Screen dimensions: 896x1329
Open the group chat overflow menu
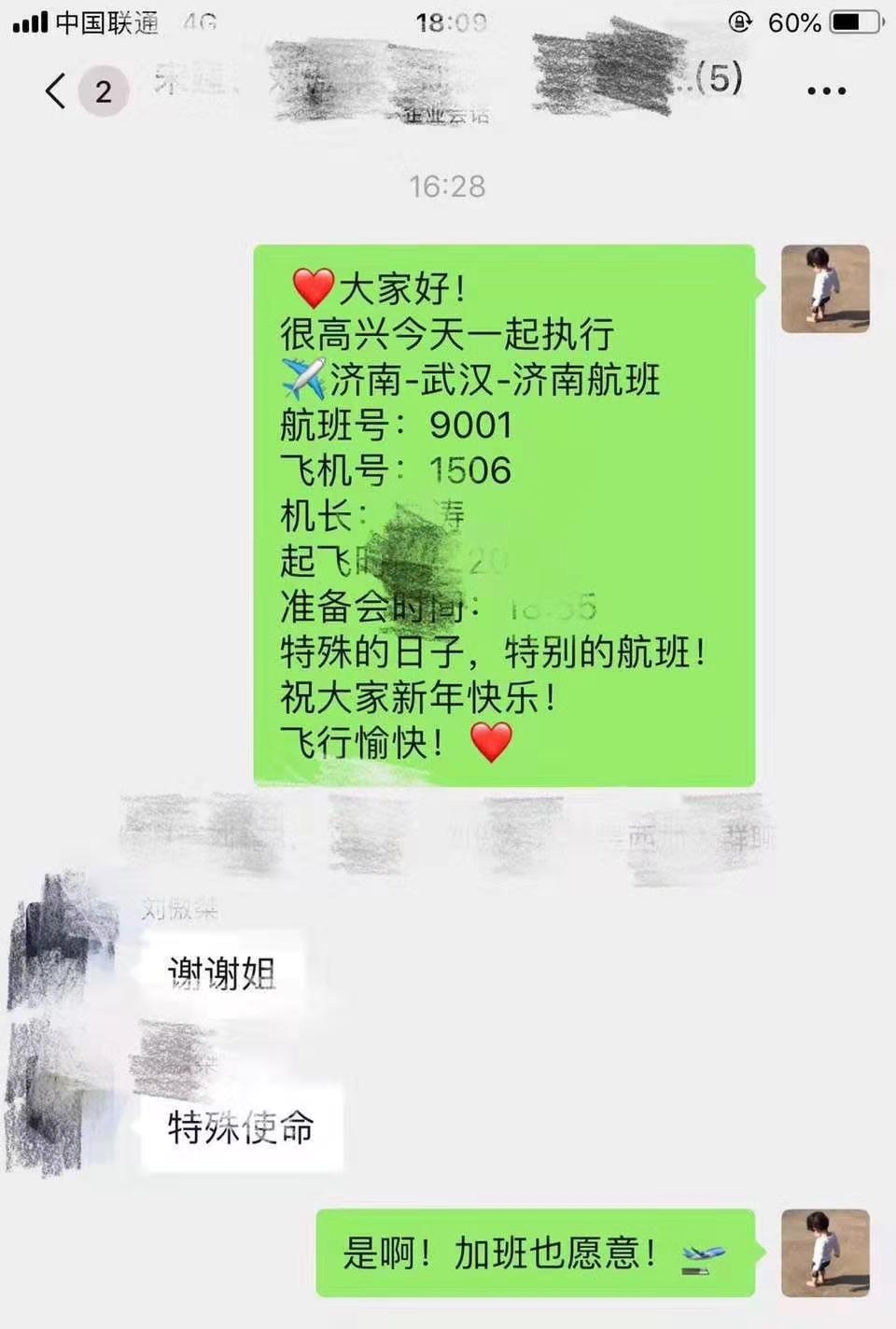tap(826, 91)
